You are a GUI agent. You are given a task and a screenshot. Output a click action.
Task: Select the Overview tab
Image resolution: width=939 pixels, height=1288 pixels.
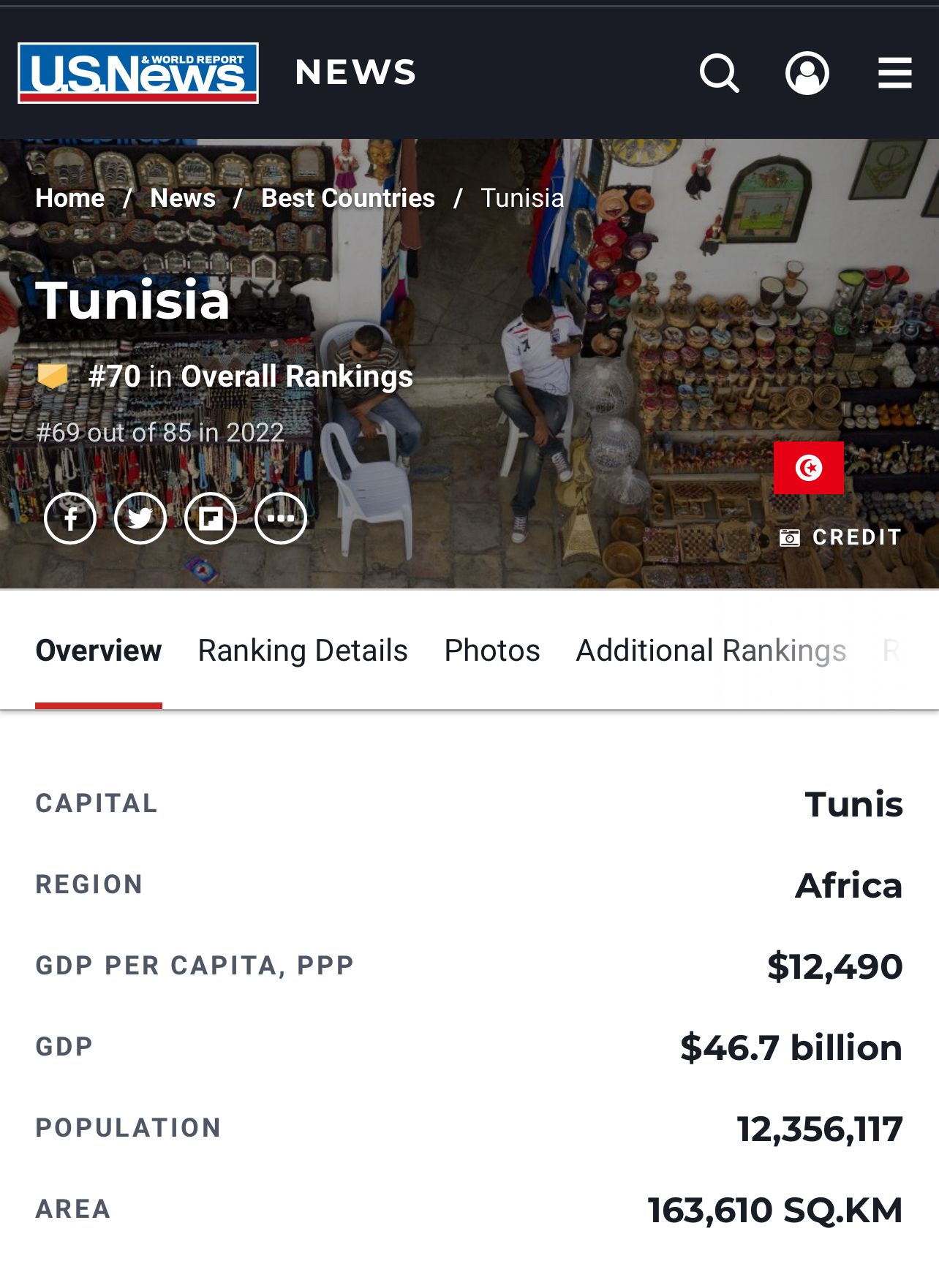tap(99, 651)
